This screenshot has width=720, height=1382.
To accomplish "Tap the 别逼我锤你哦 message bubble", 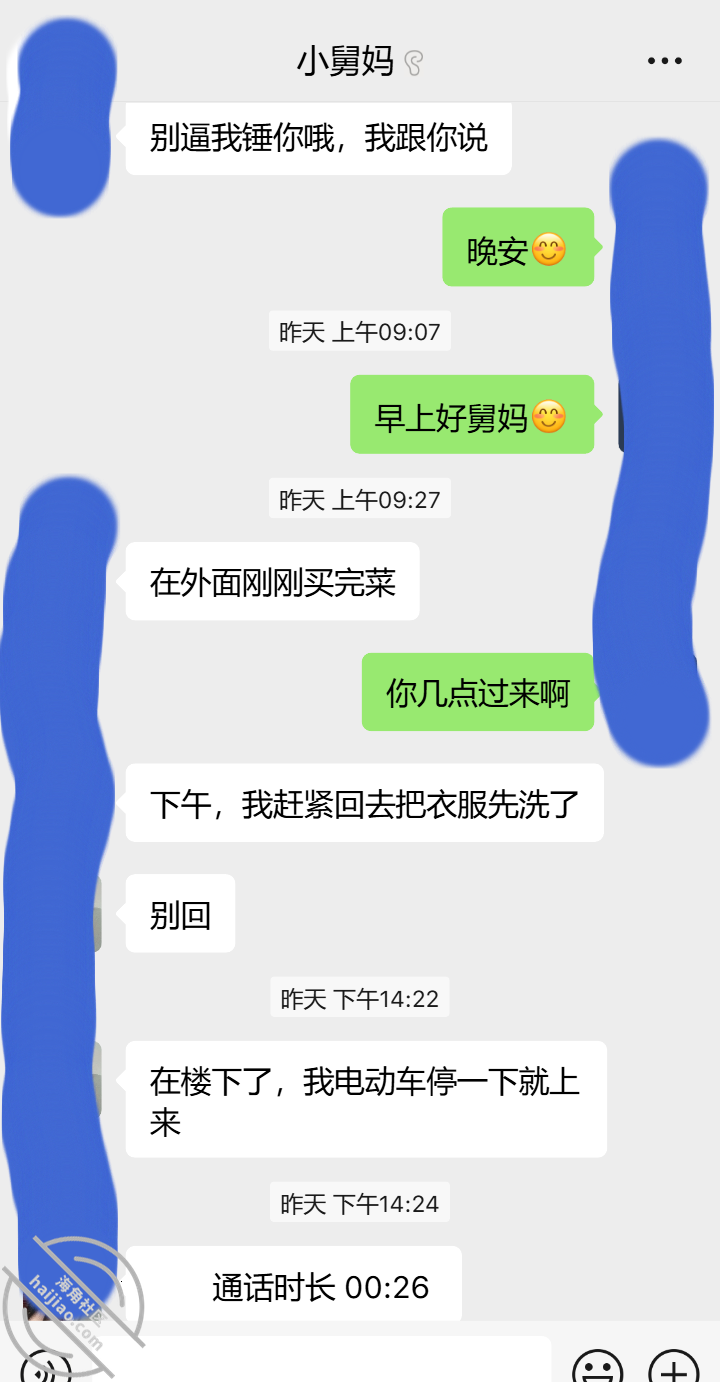I will click(x=318, y=138).
